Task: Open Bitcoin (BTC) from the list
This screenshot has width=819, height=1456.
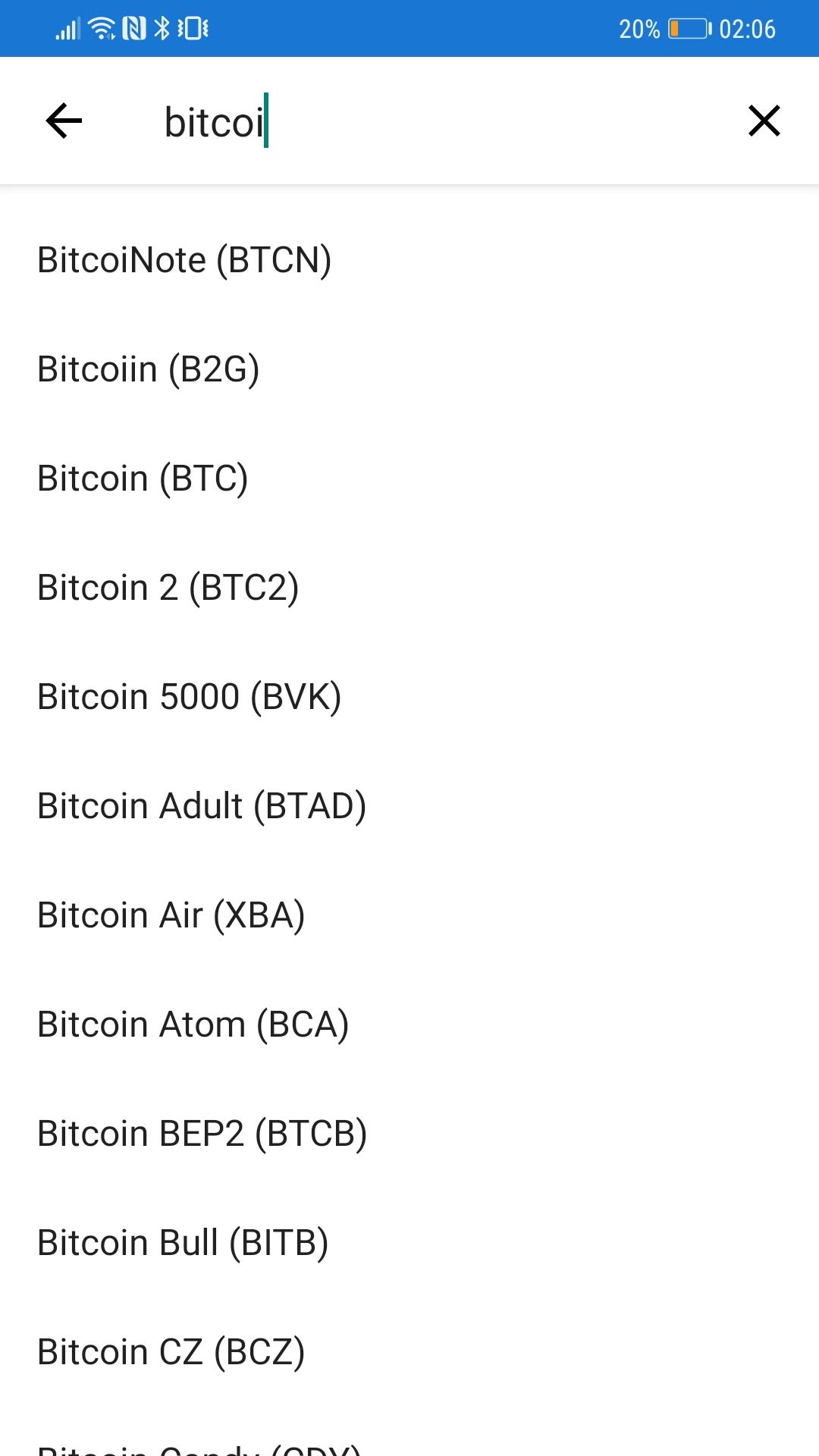Action: pos(143,479)
